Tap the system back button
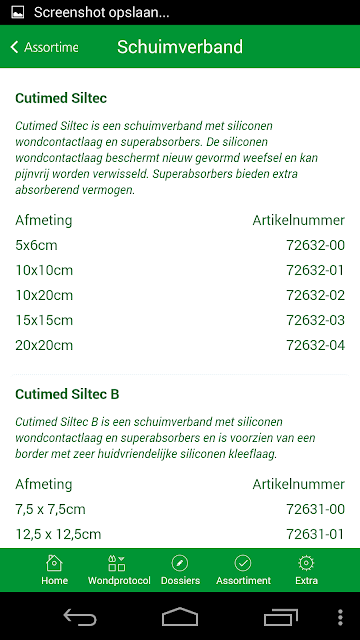The image size is (360, 640). click(x=80, y=617)
